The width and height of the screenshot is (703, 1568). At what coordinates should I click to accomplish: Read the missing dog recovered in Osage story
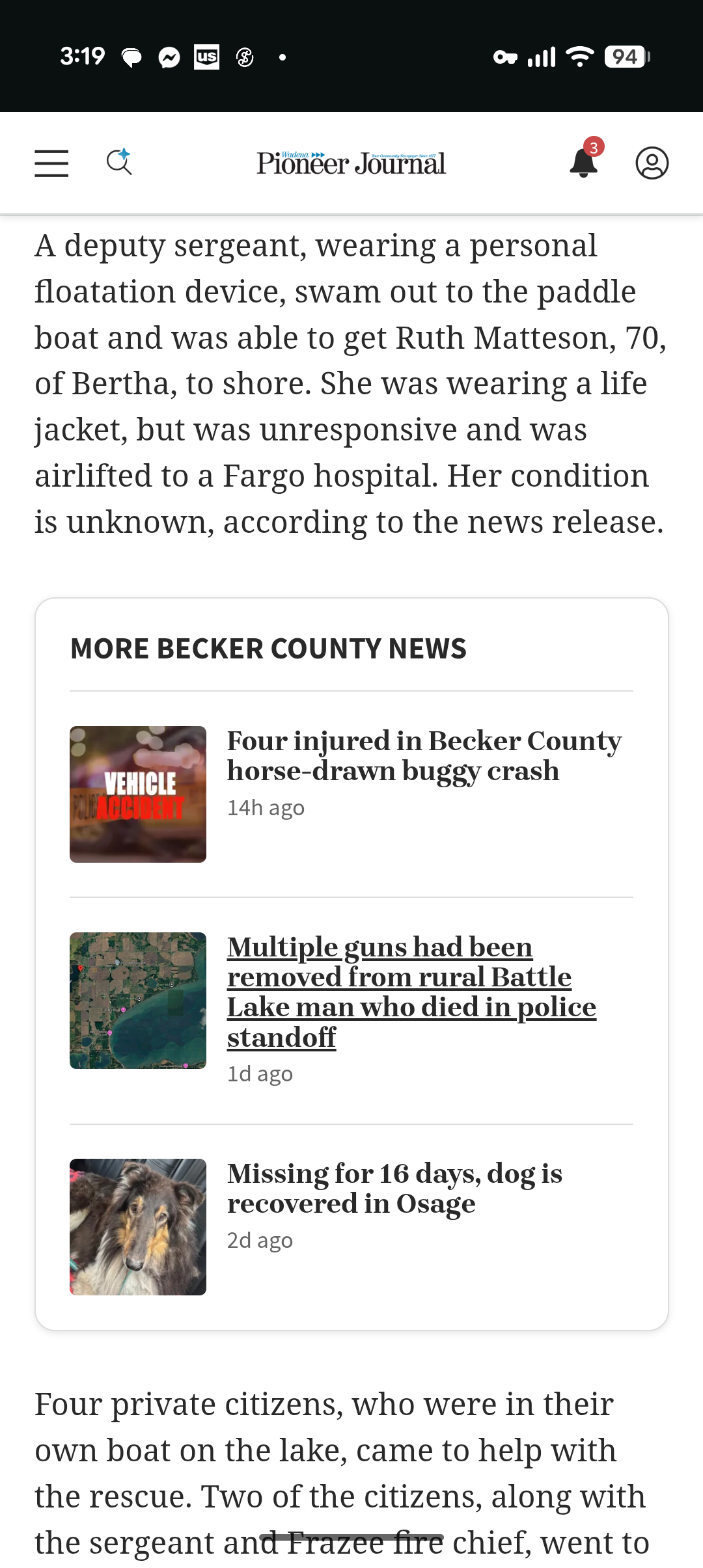click(394, 1189)
